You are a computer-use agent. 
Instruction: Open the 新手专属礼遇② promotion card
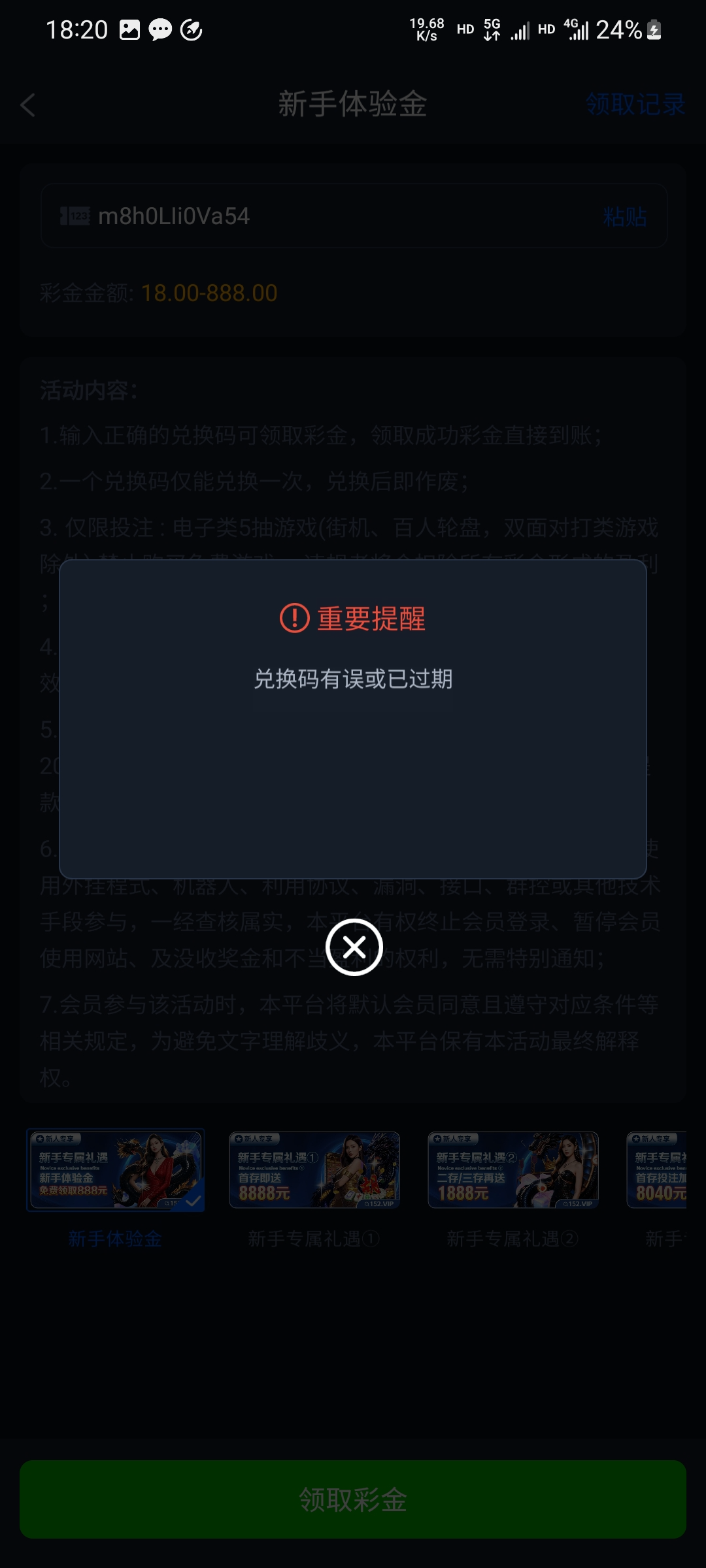[513, 1170]
